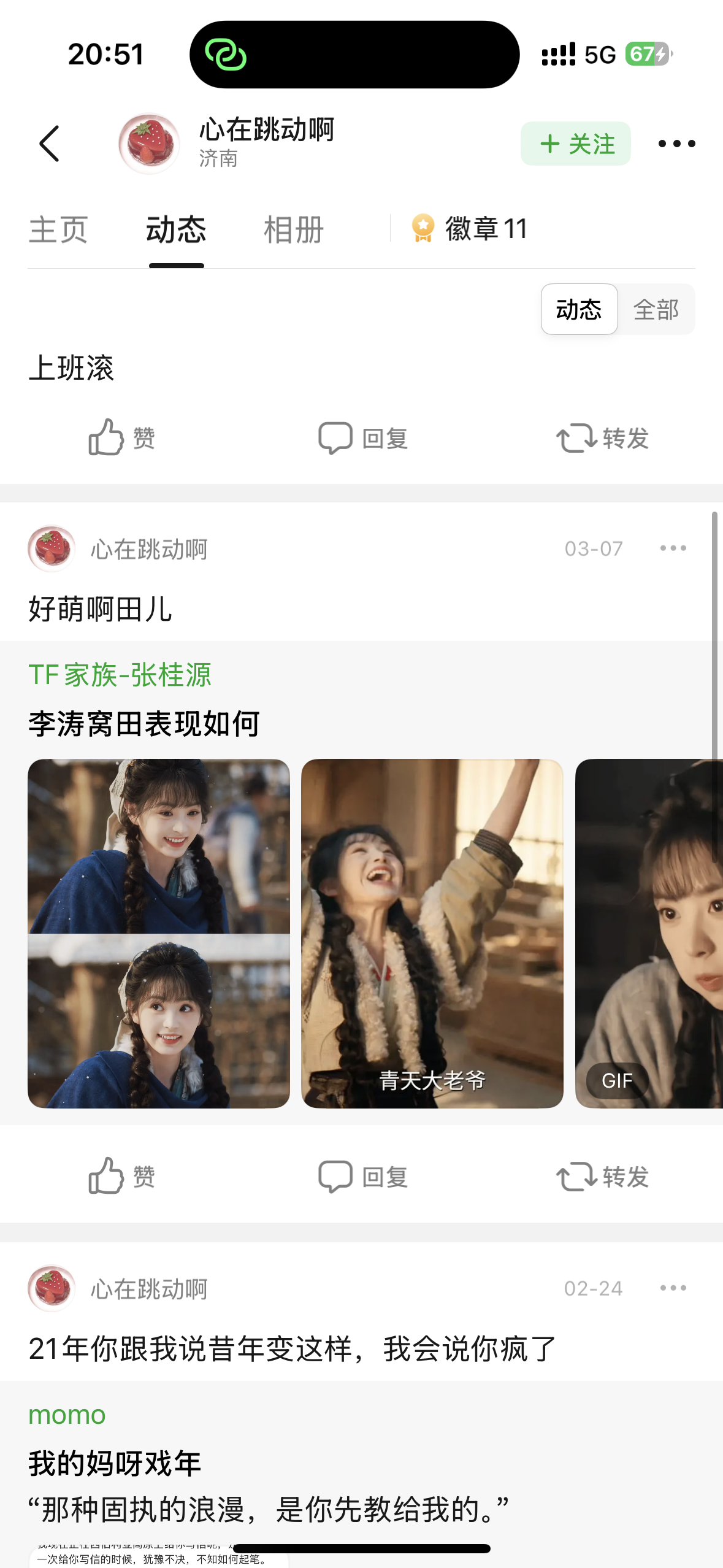
Task: Reply to the 好萌啊田儿 post
Action: point(363,1177)
